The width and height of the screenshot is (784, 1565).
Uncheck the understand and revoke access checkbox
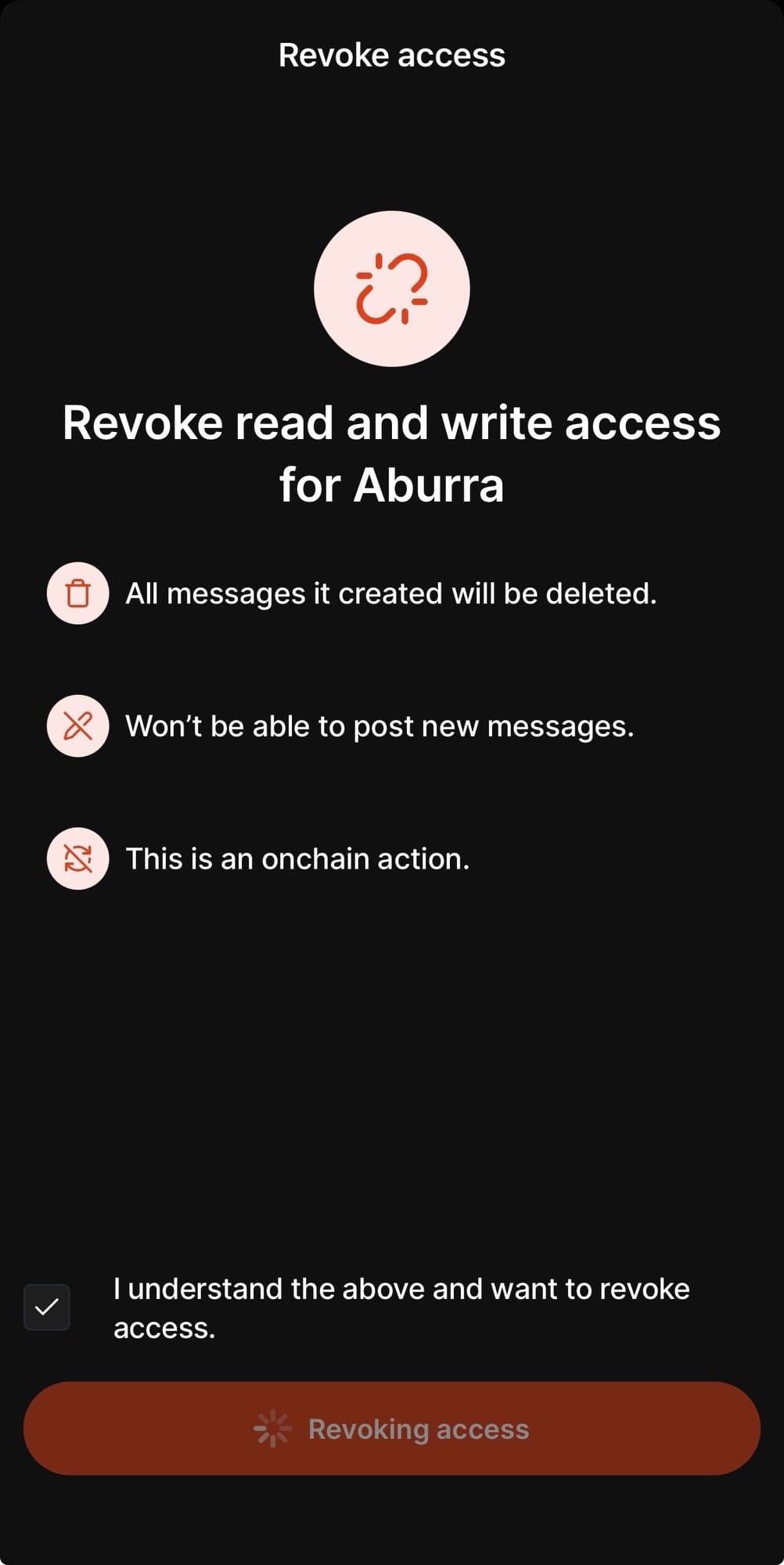47,1307
